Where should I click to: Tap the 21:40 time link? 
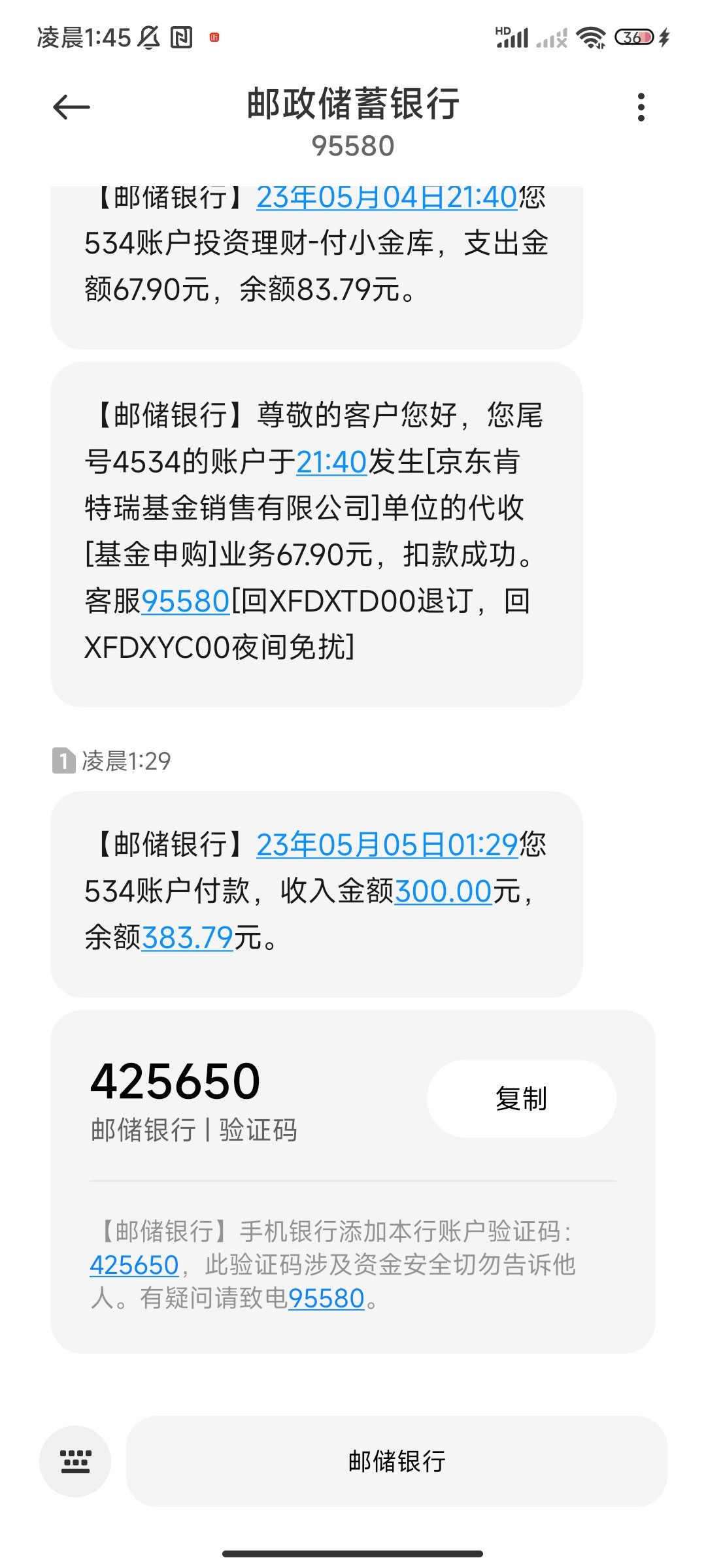point(331,462)
